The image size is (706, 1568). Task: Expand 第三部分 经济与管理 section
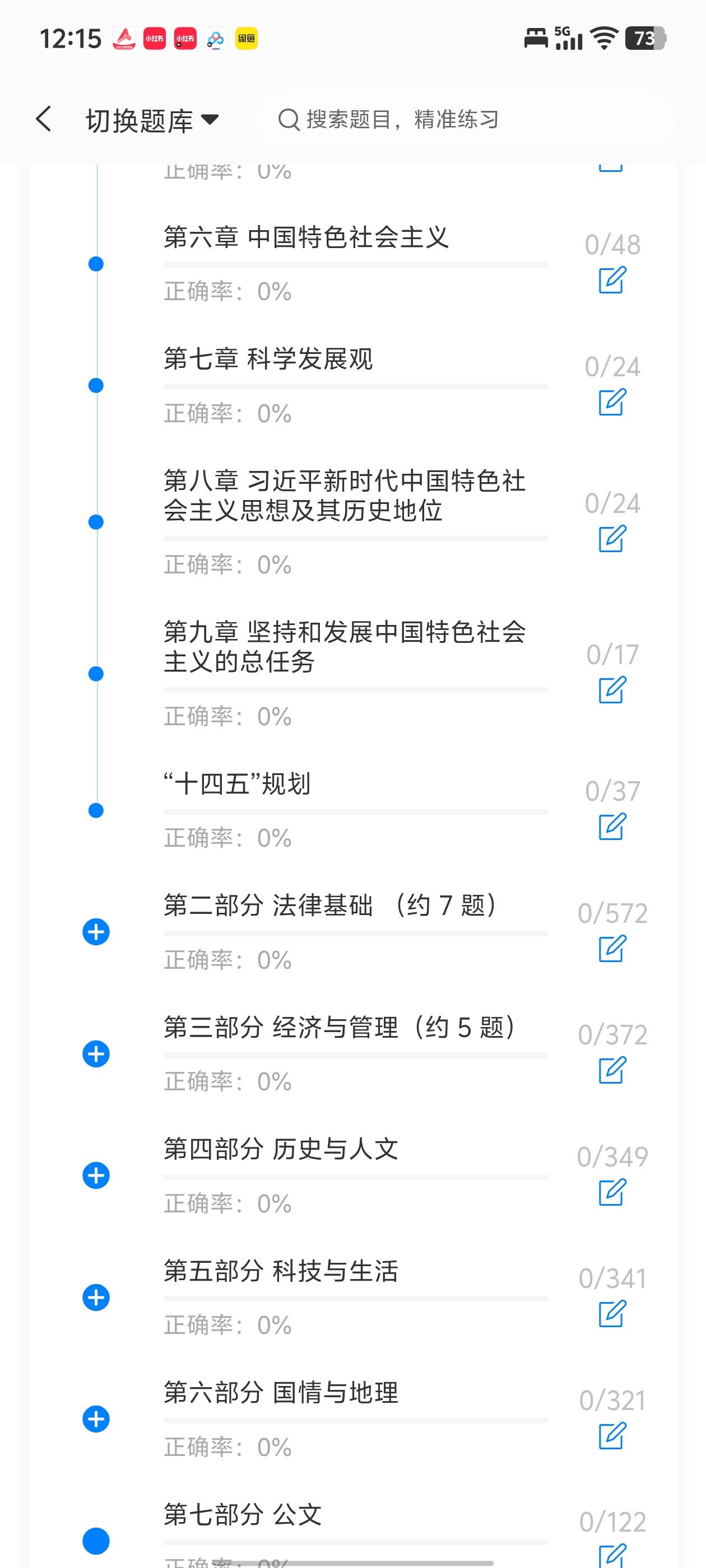click(x=96, y=1054)
